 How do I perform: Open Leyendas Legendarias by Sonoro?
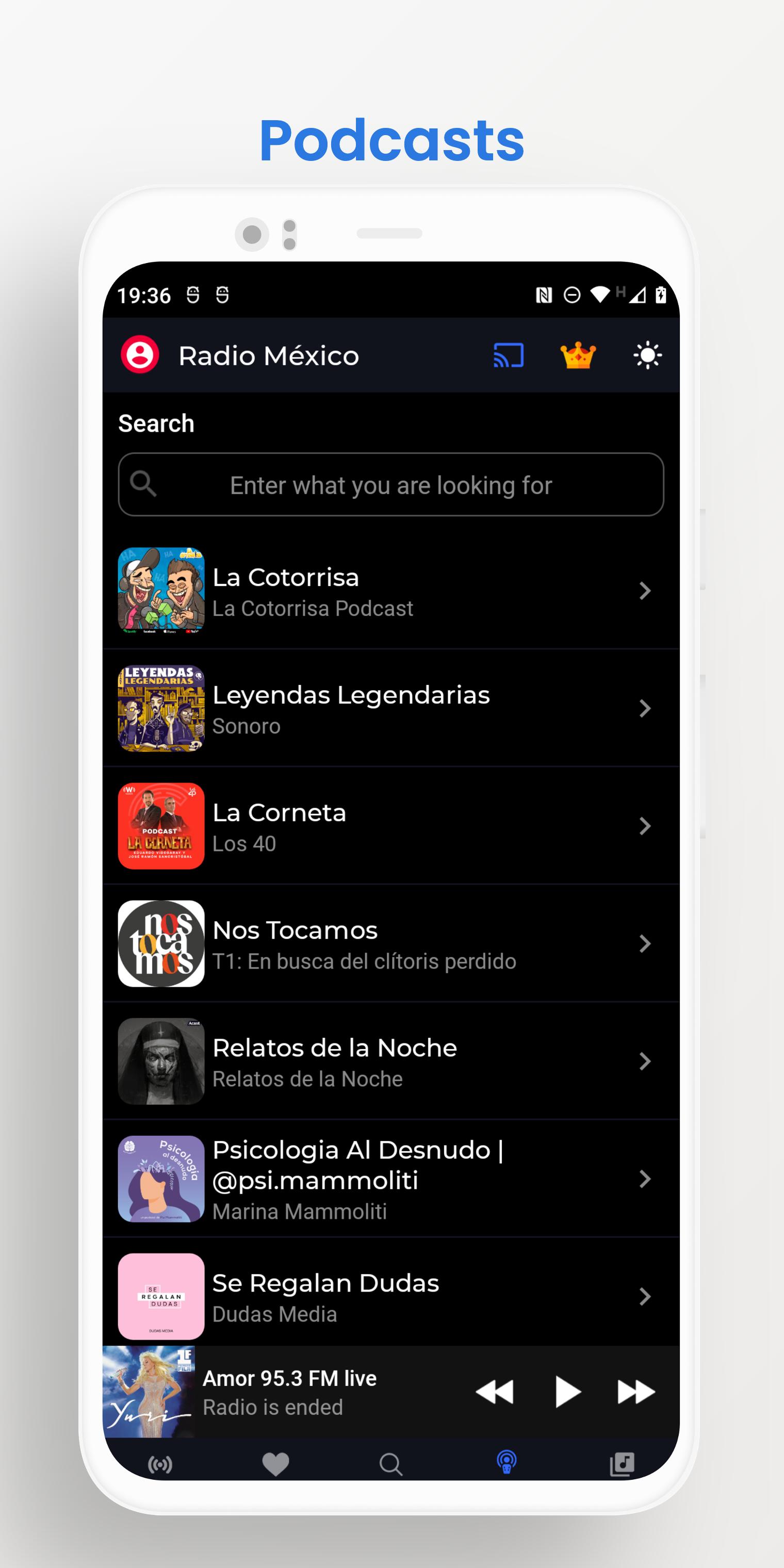point(391,708)
